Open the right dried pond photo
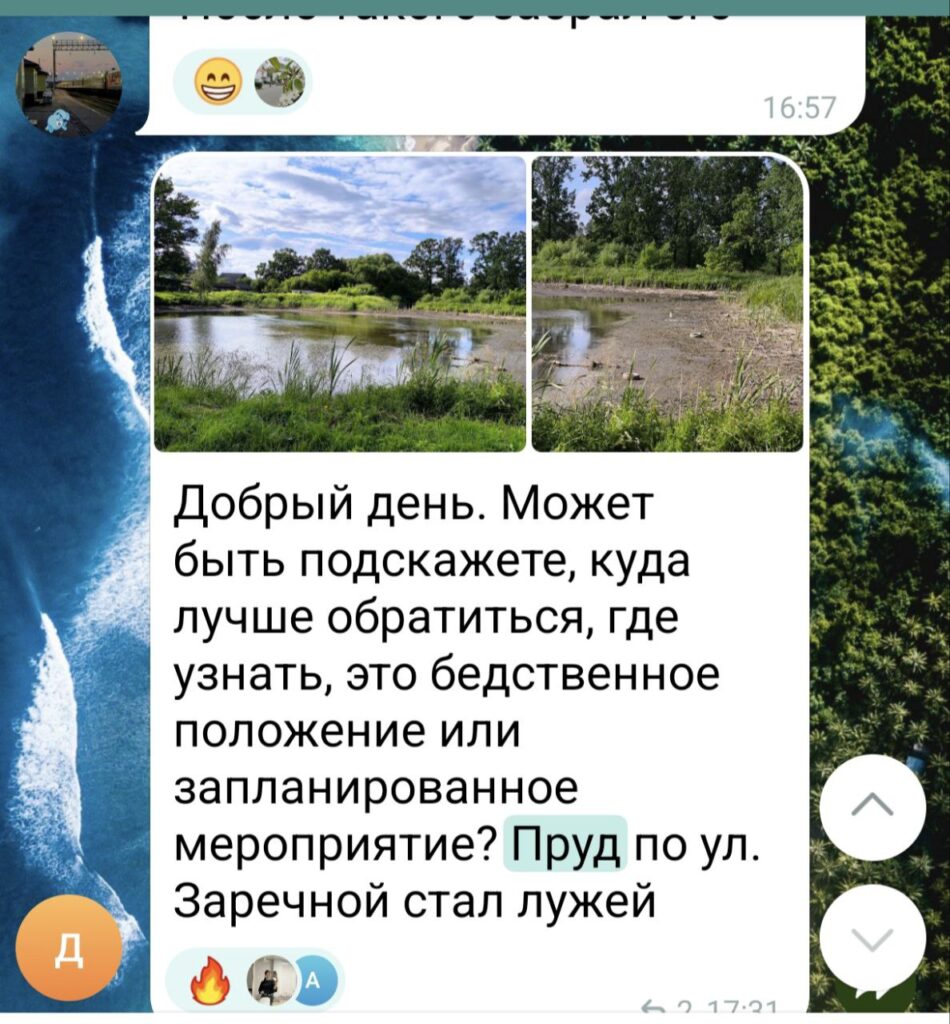This screenshot has height=1024, width=950. [667, 304]
